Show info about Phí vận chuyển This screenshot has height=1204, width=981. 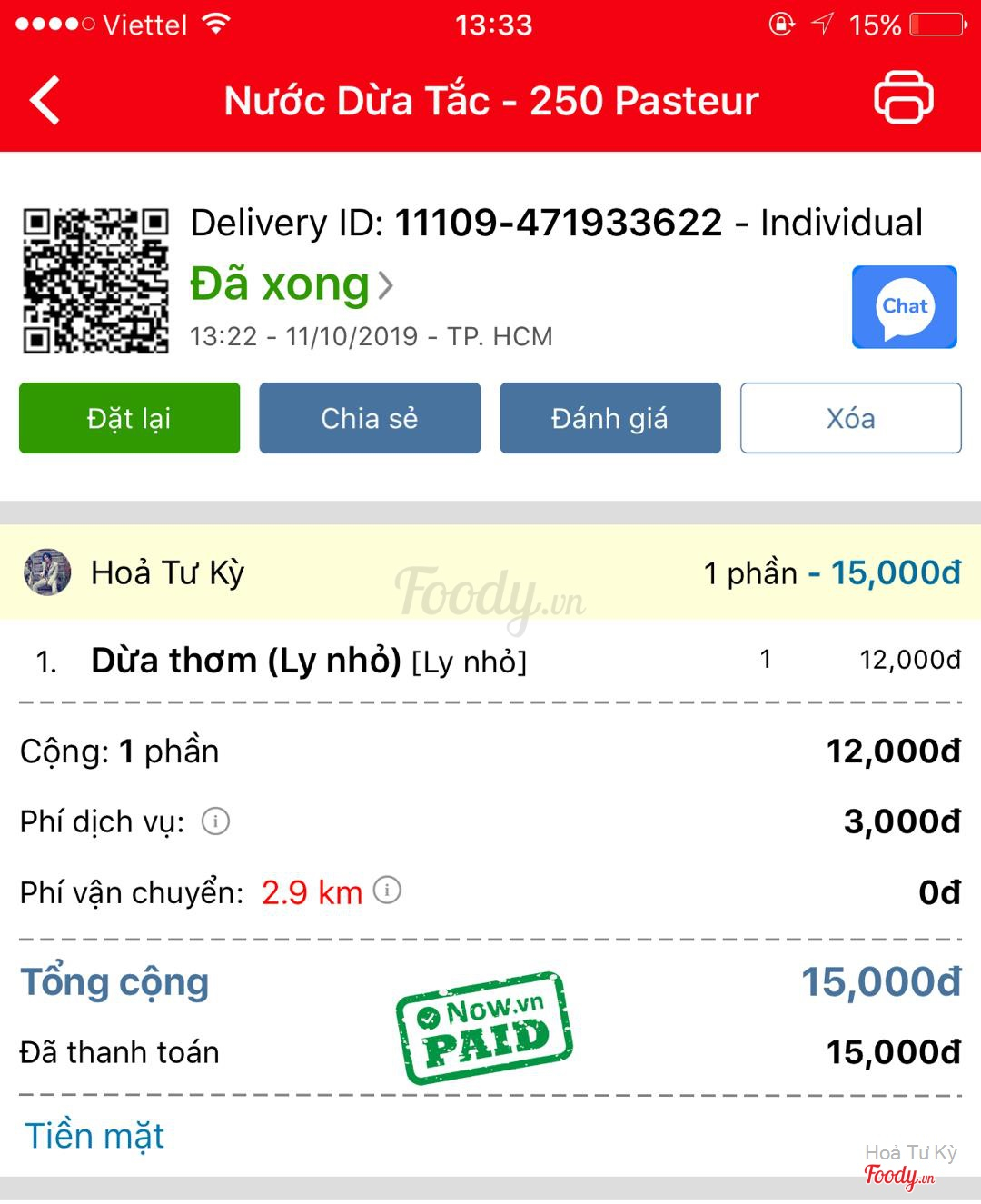pos(387,891)
